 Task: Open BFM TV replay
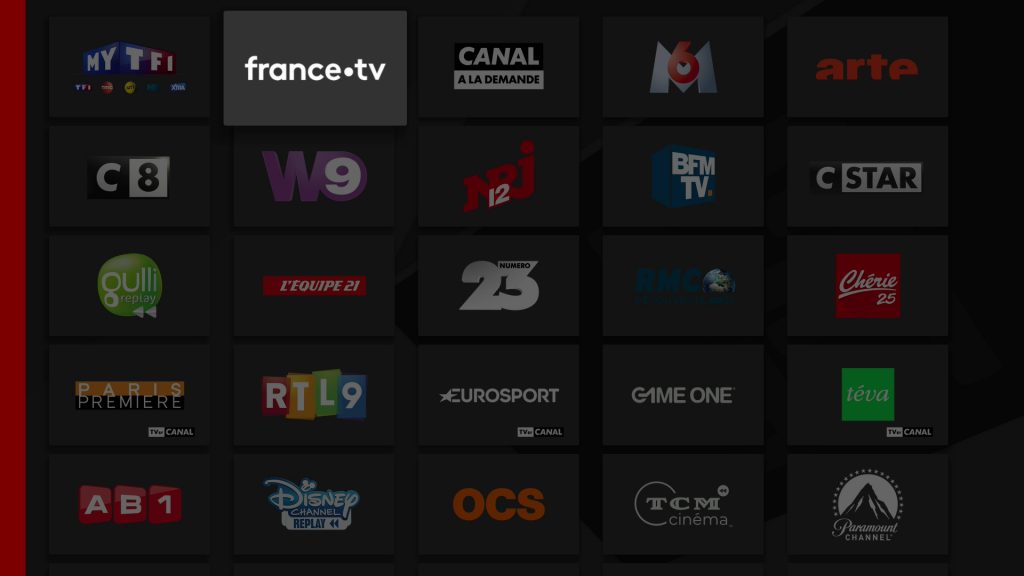coord(683,177)
